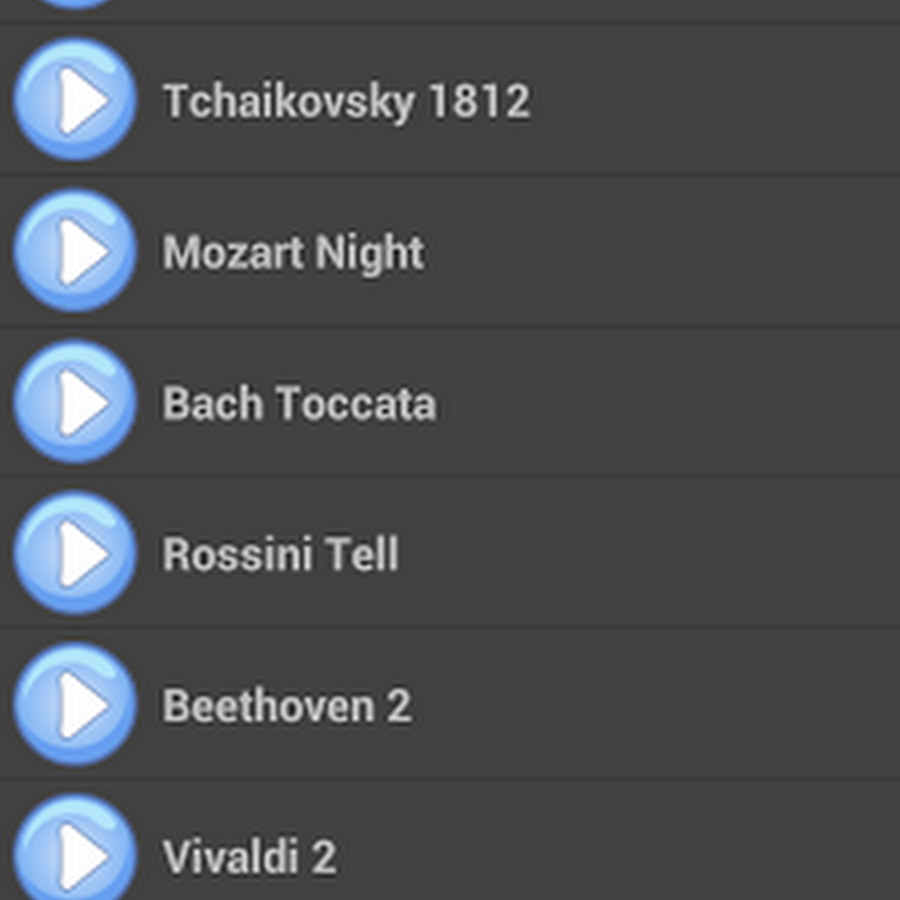This screenshot has height=900, width=900.
Task: Select the Mozart Night row
Action: (x=293, y=253)
